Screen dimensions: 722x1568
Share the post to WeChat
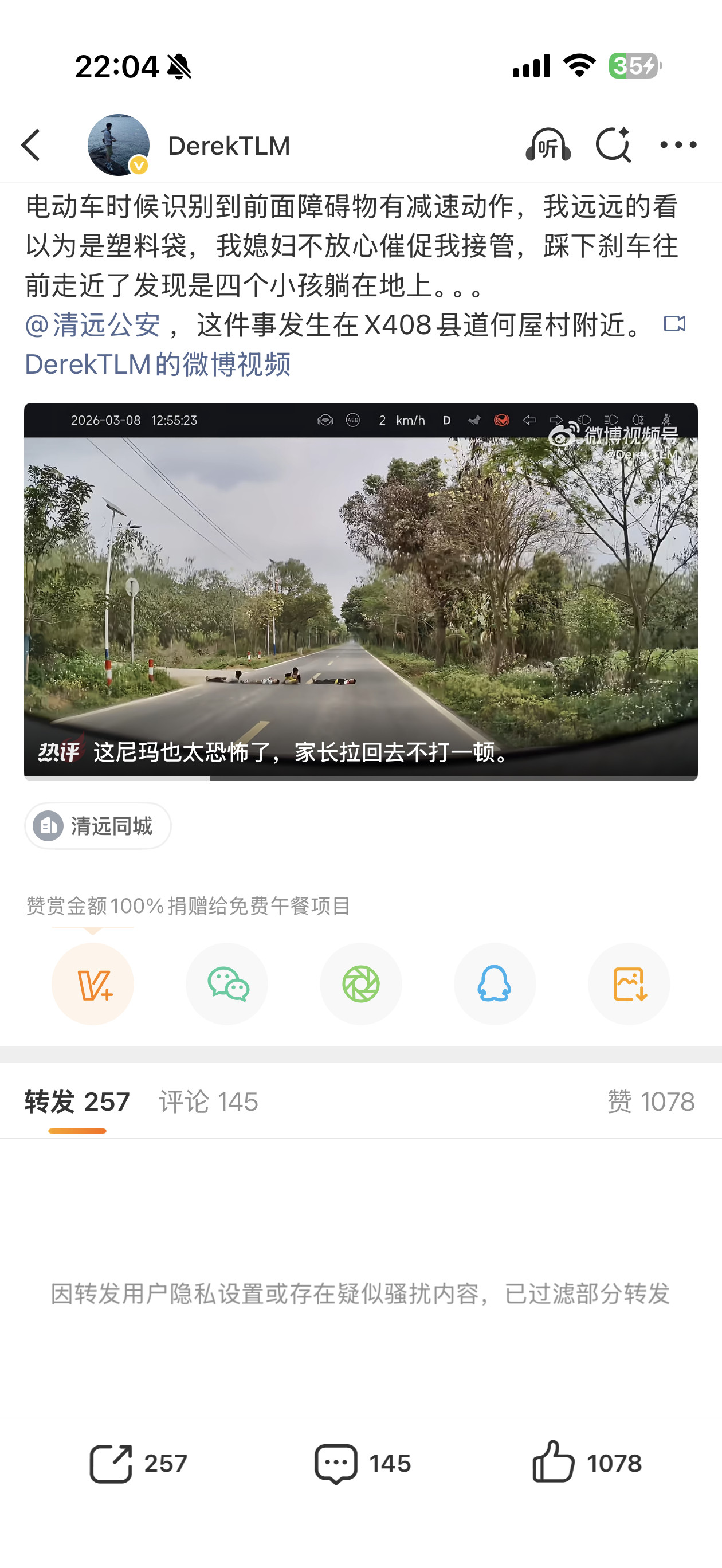[x=226, y=983]
